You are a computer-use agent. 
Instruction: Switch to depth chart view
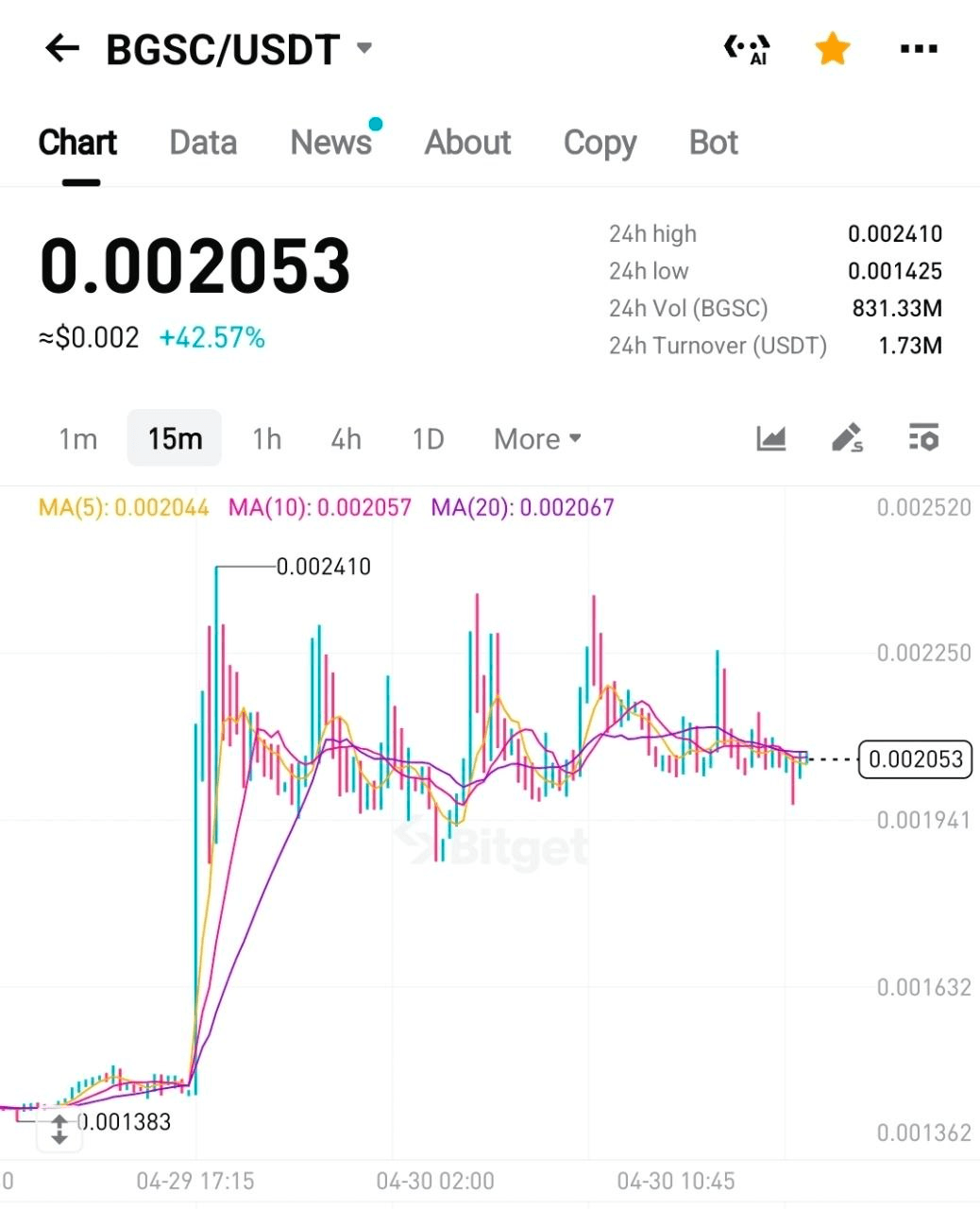[x=770, y=437]
